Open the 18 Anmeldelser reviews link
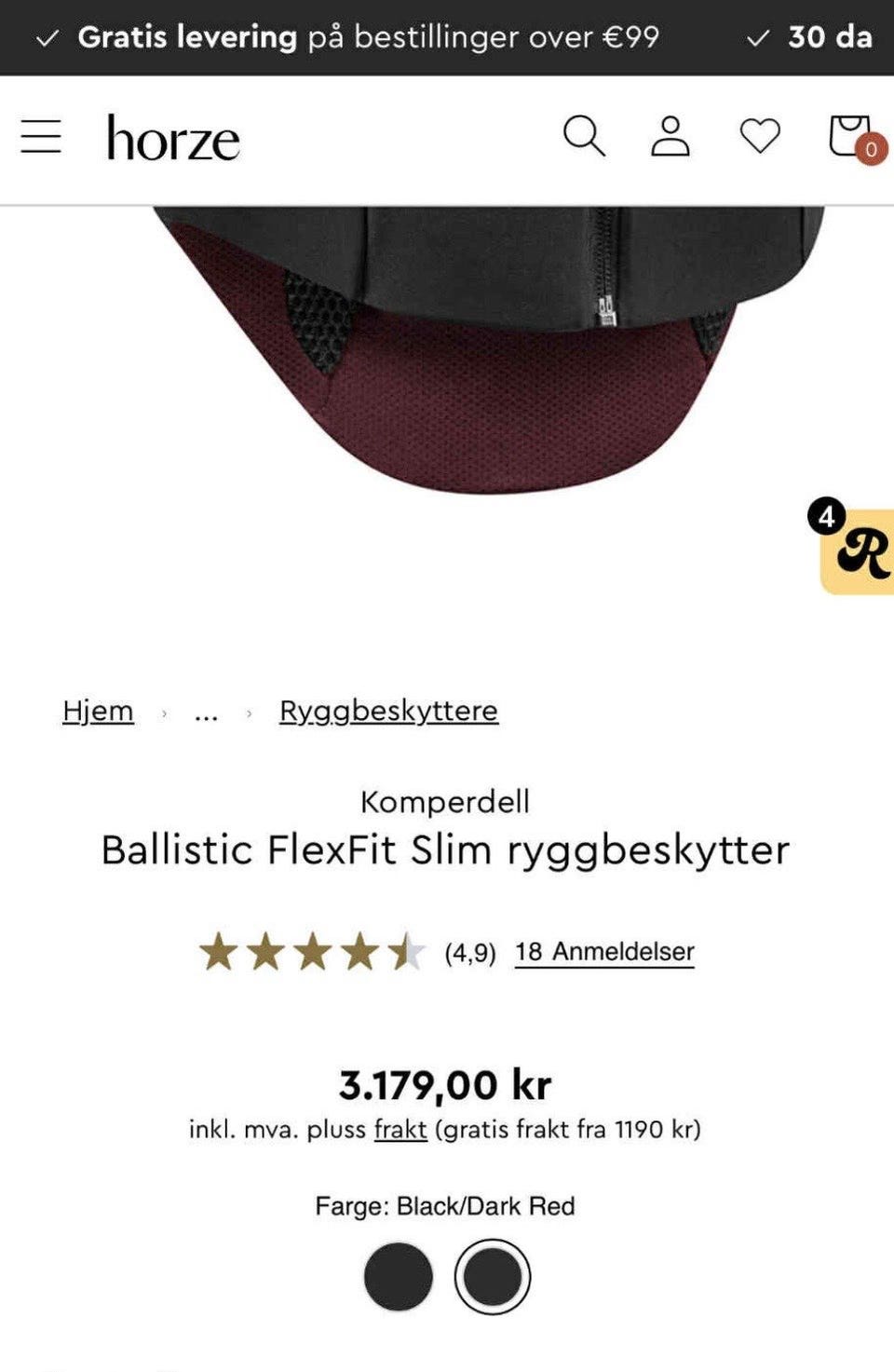Screen dimensions: 894x1372 click(602, 952)
